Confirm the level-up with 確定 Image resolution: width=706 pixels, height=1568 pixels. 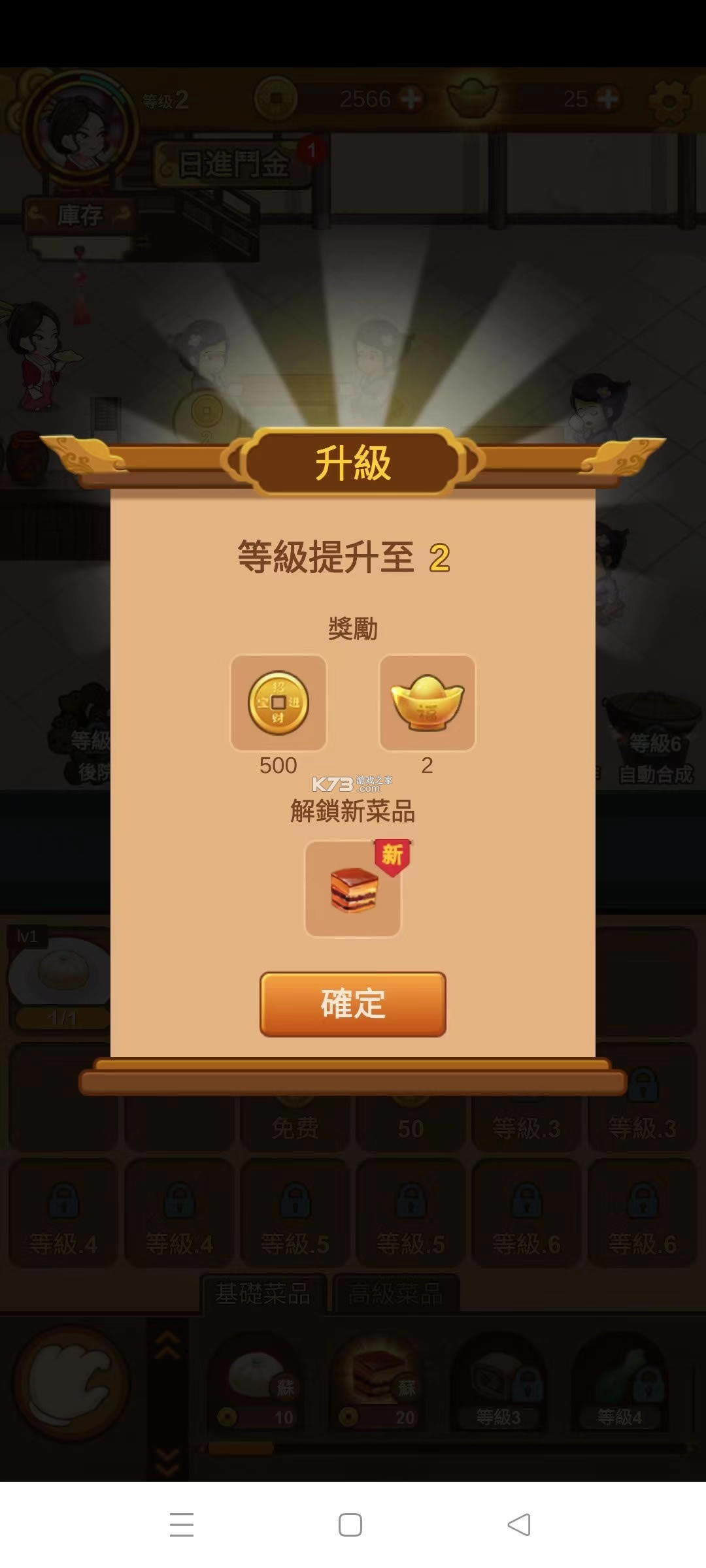[x=353, y=1004]
